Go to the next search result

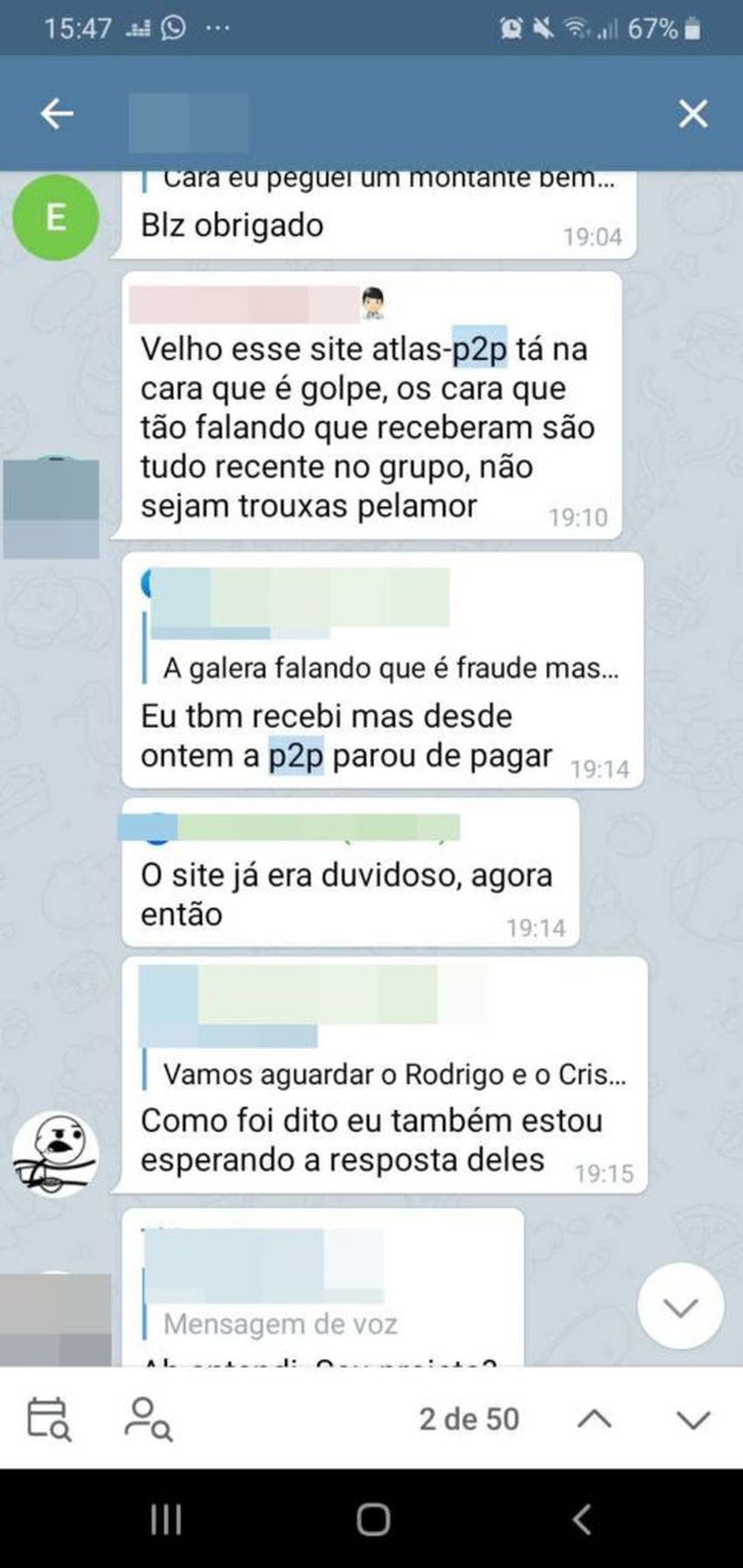click(x=692, y=1419)
